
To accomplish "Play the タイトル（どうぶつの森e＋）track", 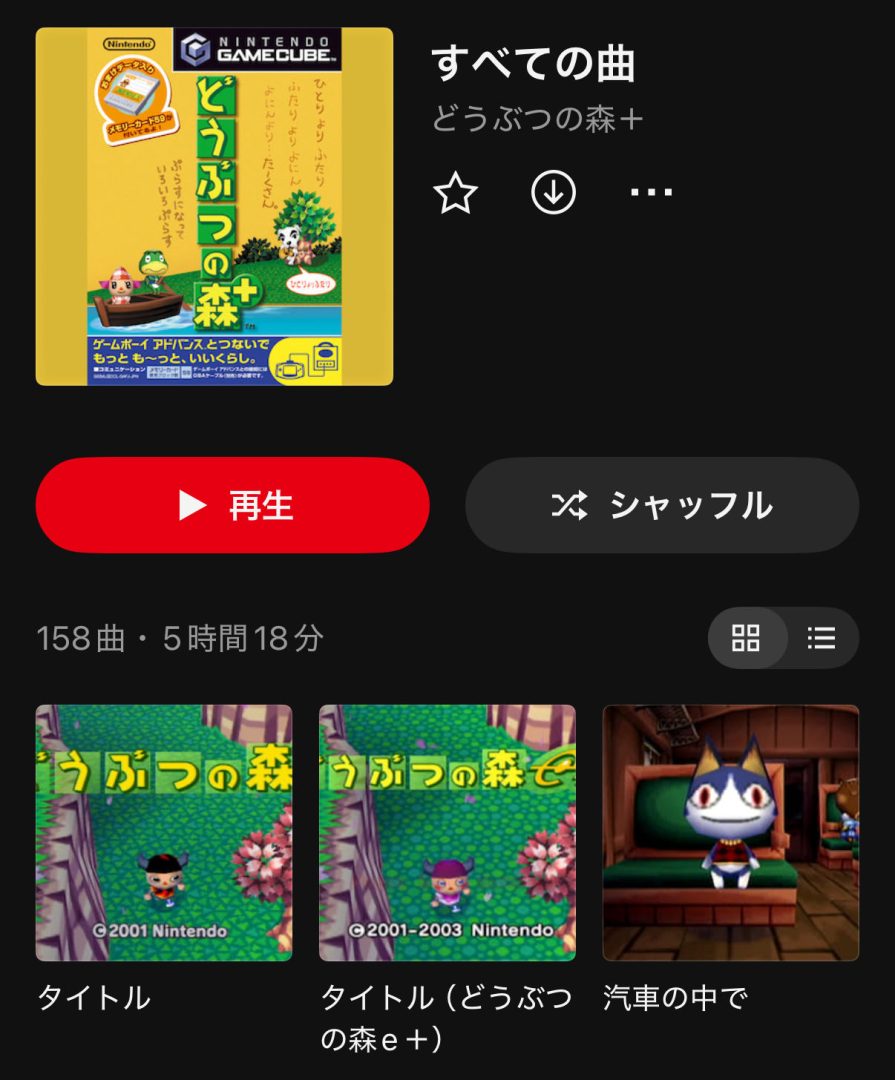I will point(447,833).
